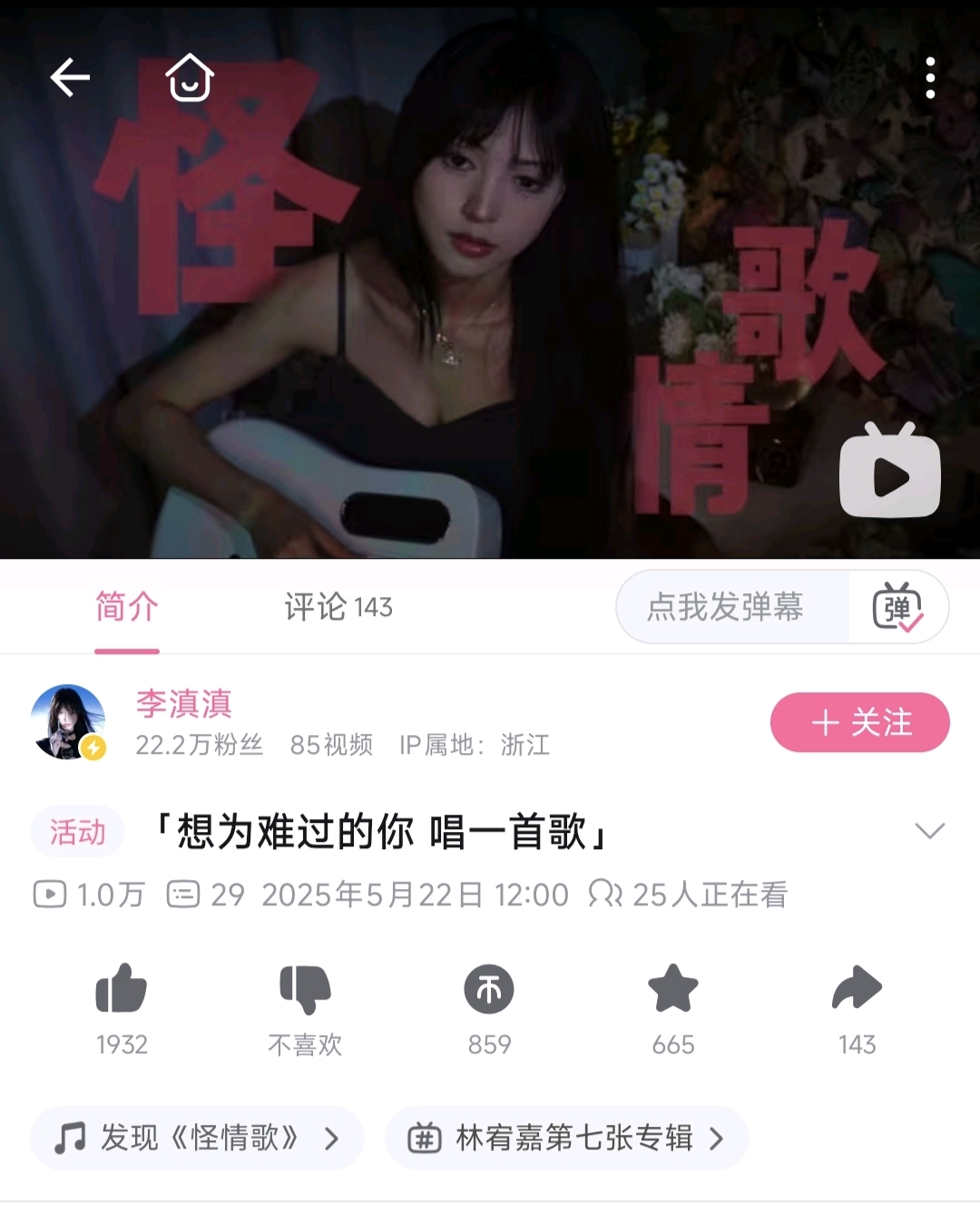This screenshot has width=980, height=1223.
Task: Share this video
Action: pyautogui.click(x=857, y=991)
